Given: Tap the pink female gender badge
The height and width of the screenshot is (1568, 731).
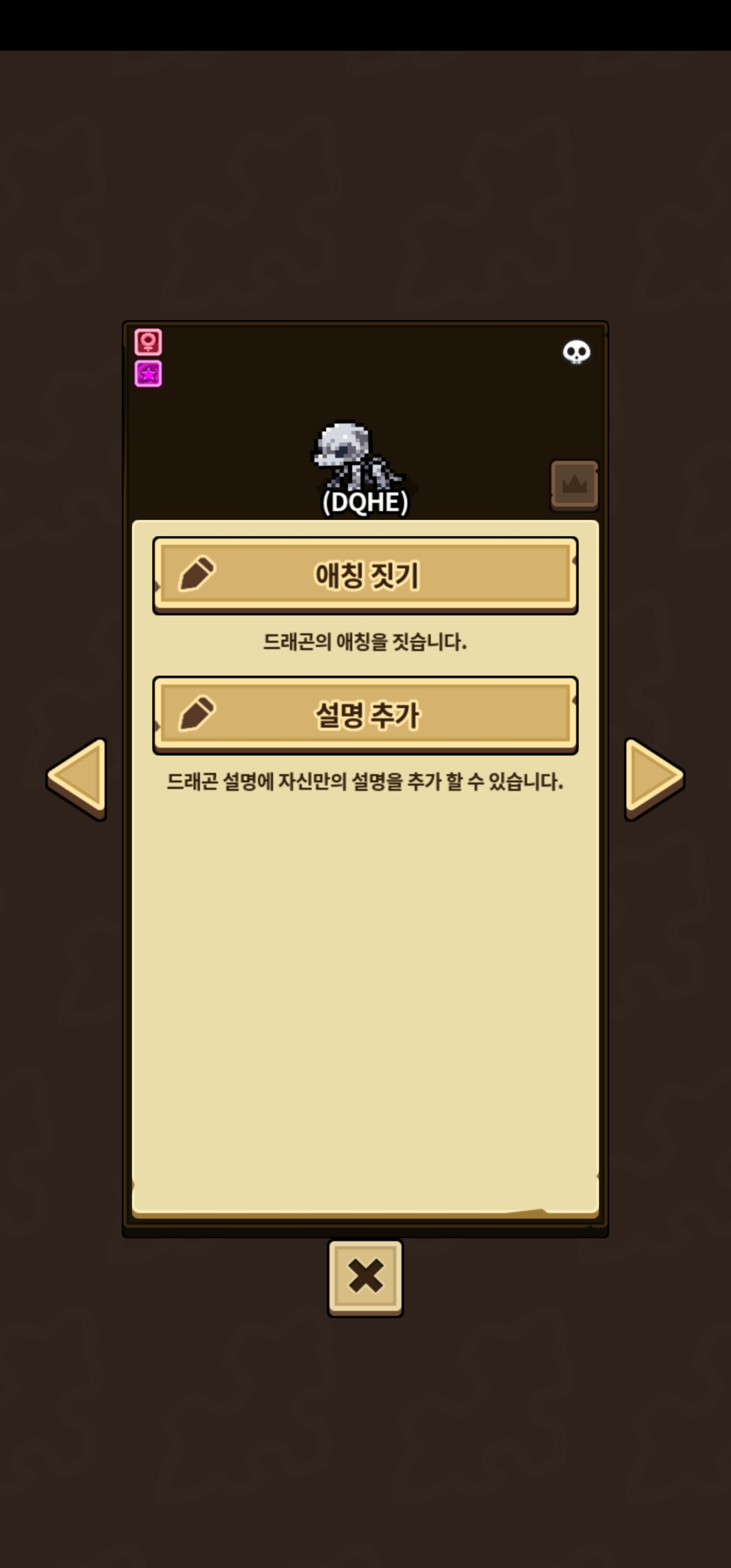Looking at the screenshot, I should (x=148, y=342).
